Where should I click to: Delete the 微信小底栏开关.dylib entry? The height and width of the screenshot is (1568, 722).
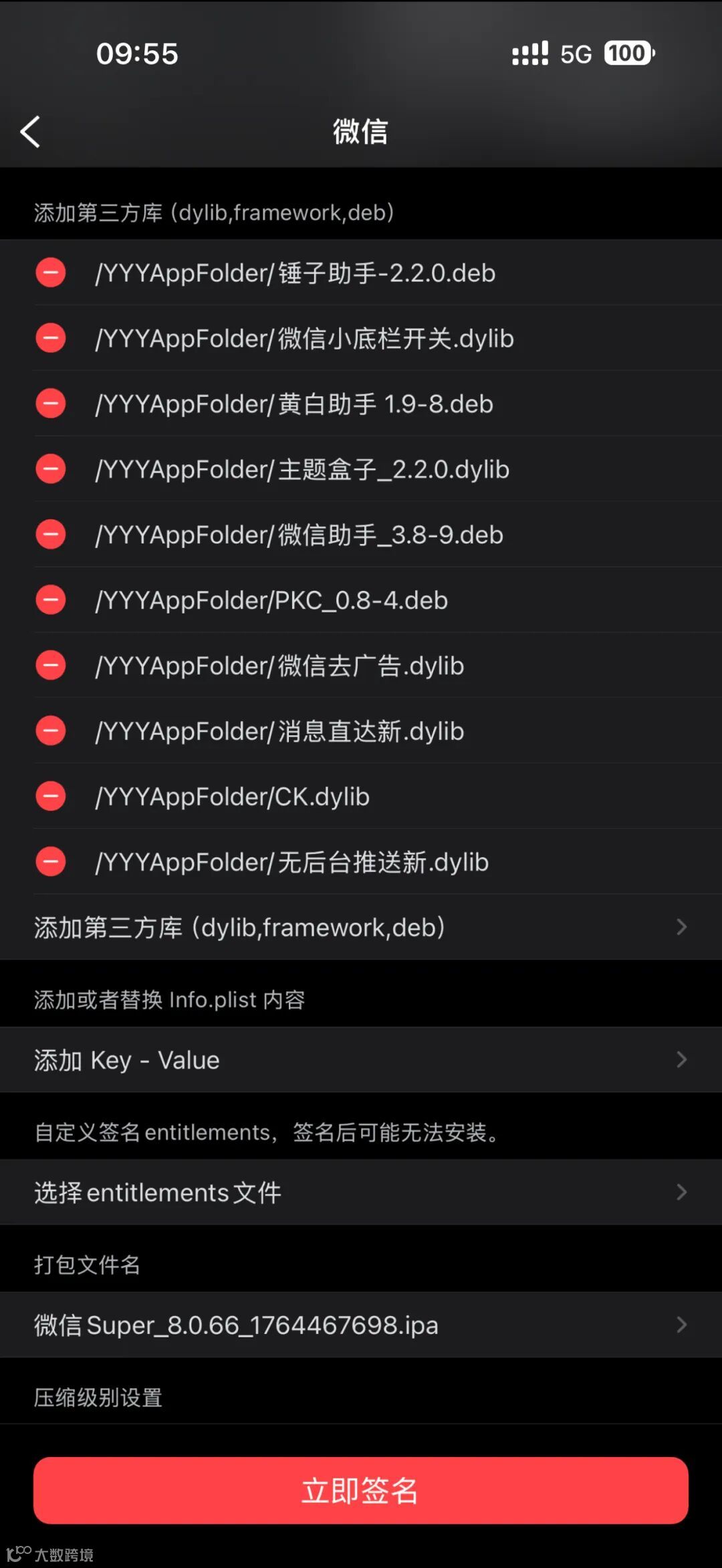tap(51, 338)
